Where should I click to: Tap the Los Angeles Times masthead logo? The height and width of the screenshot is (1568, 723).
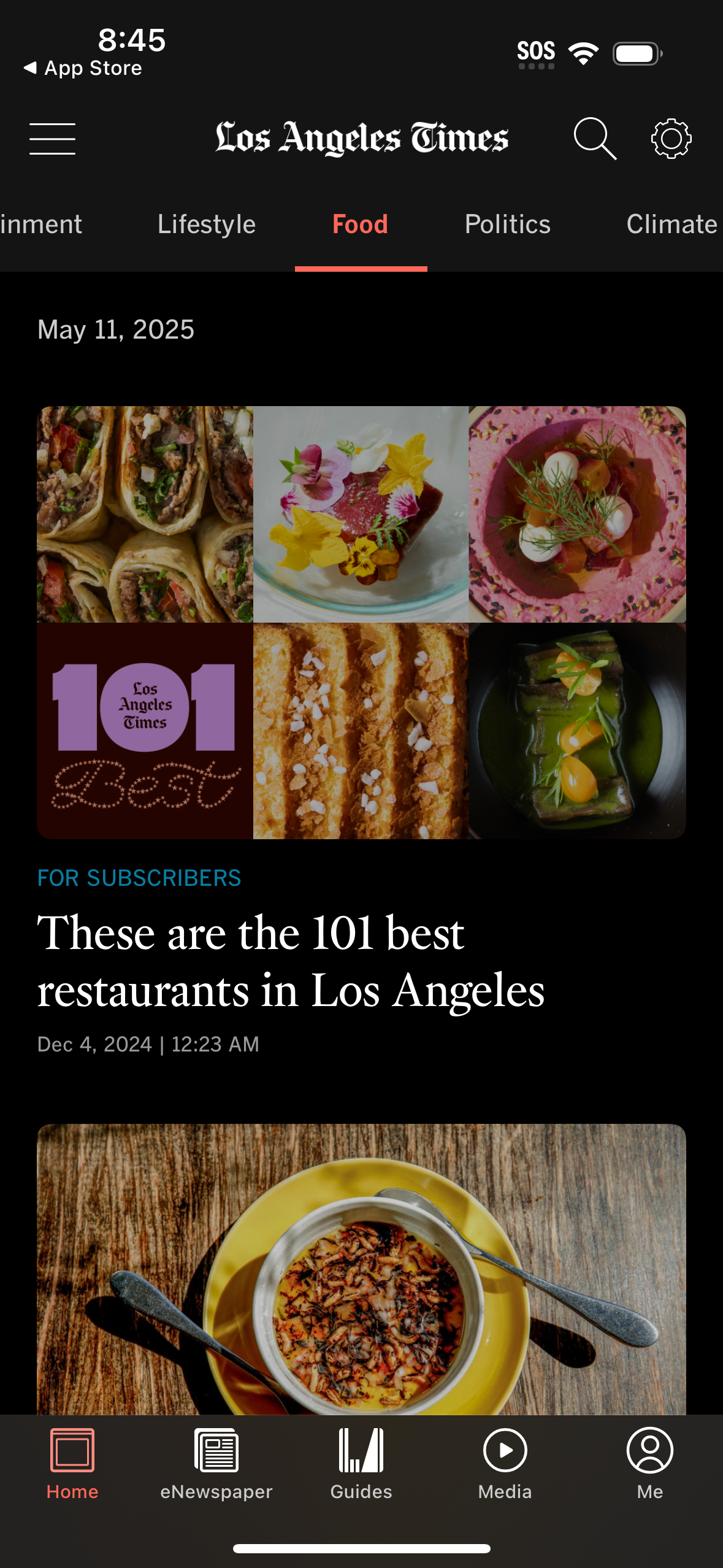[x=361, y=138]
